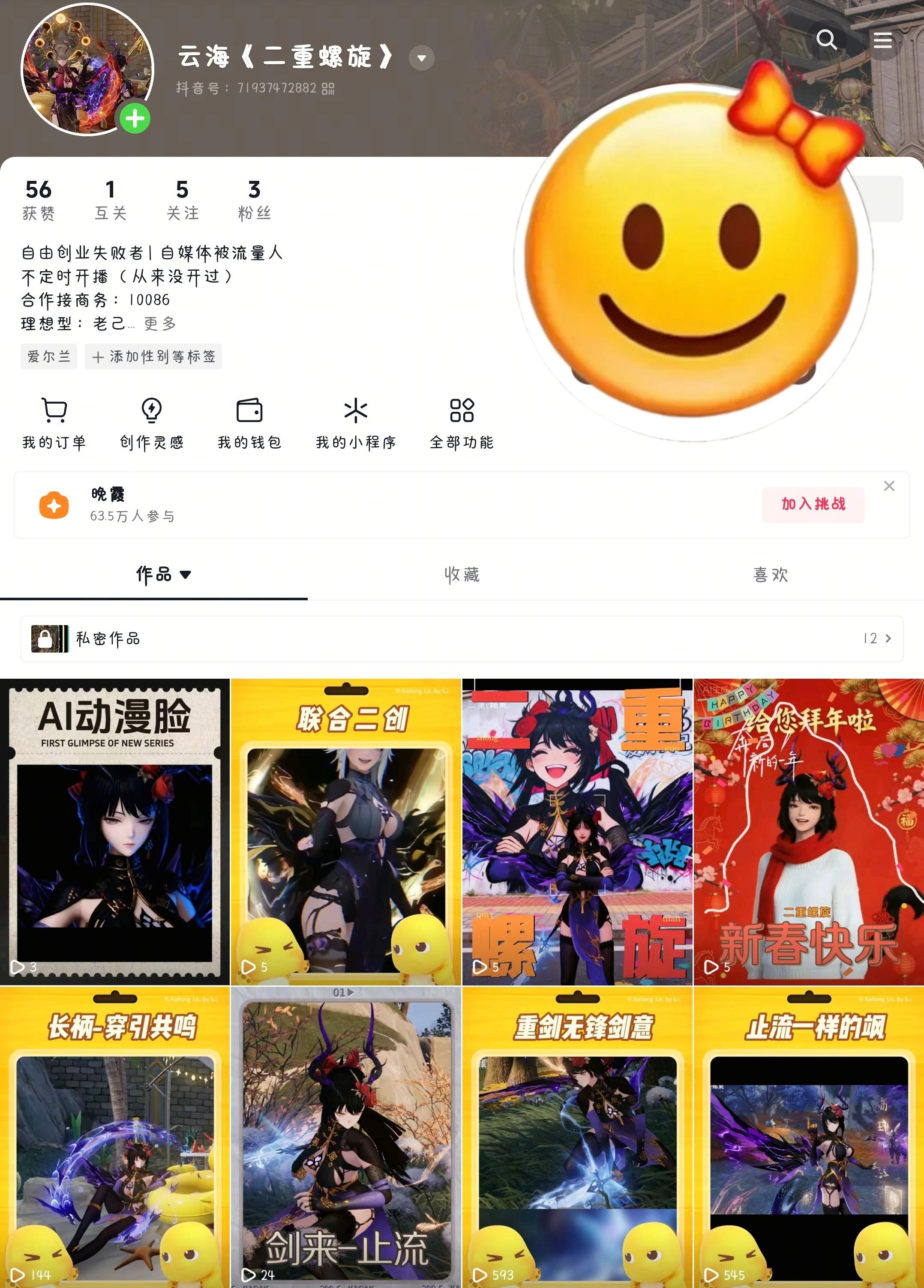Viewport: 924px width, 1288px height.
Task: Open the hamburger menu
Action: coord(882,40)
